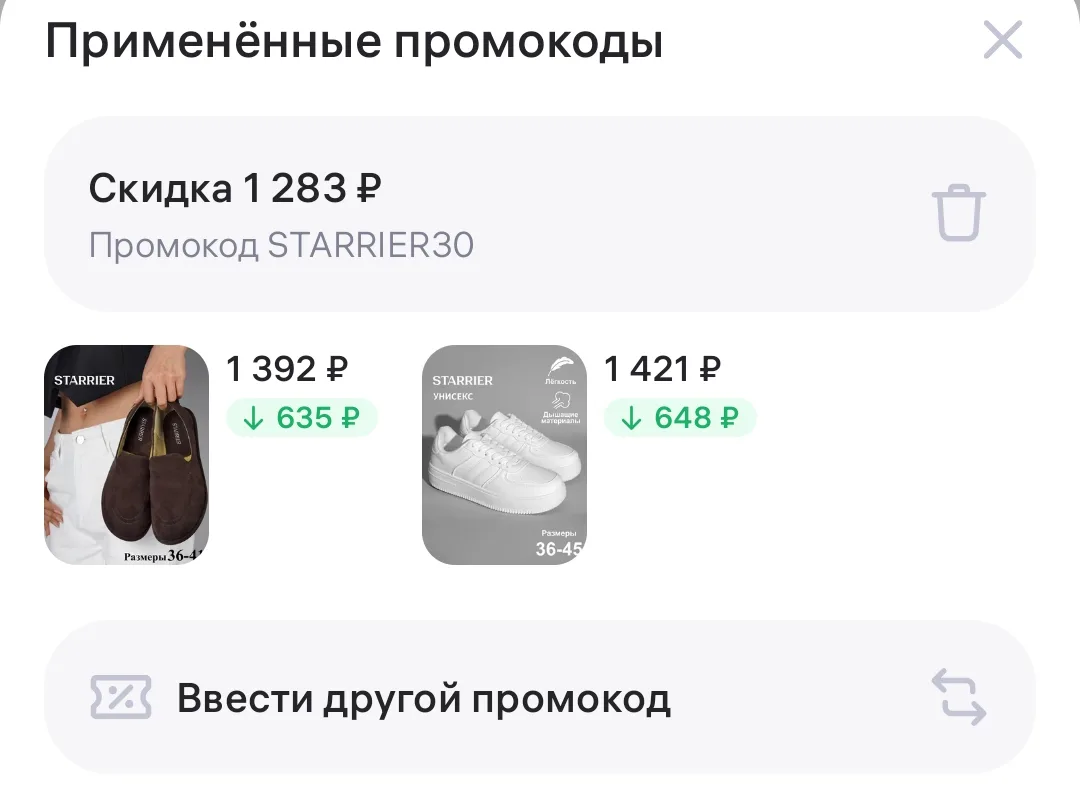1080x804 pixels.
Task: Open the white sneakers product thumbnail
Action: (504, 455)
